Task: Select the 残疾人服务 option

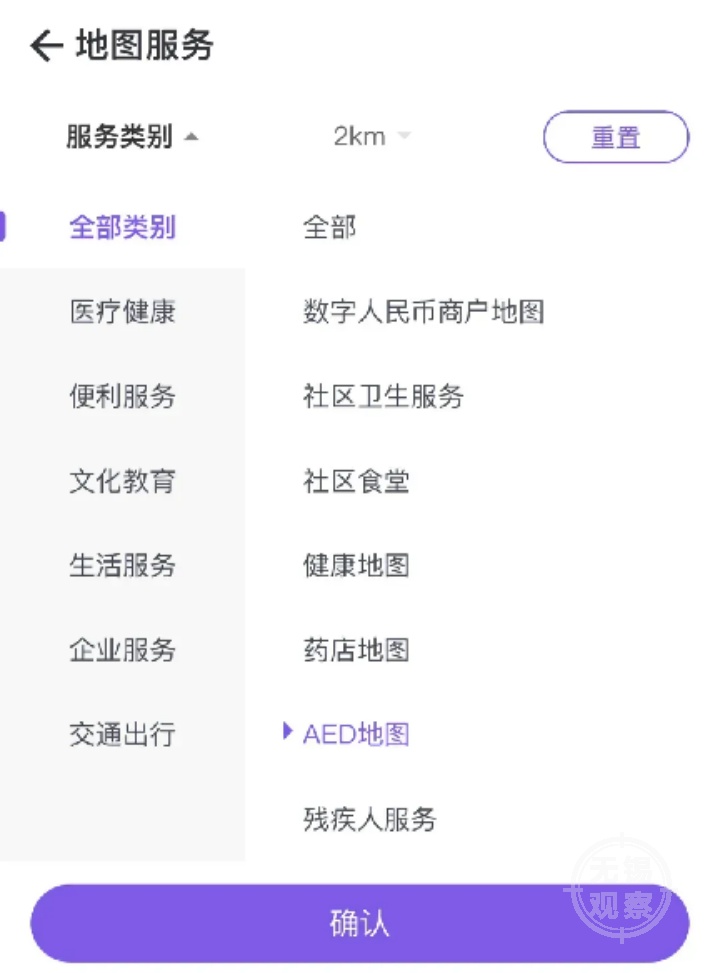Action: tap(370, 820)
